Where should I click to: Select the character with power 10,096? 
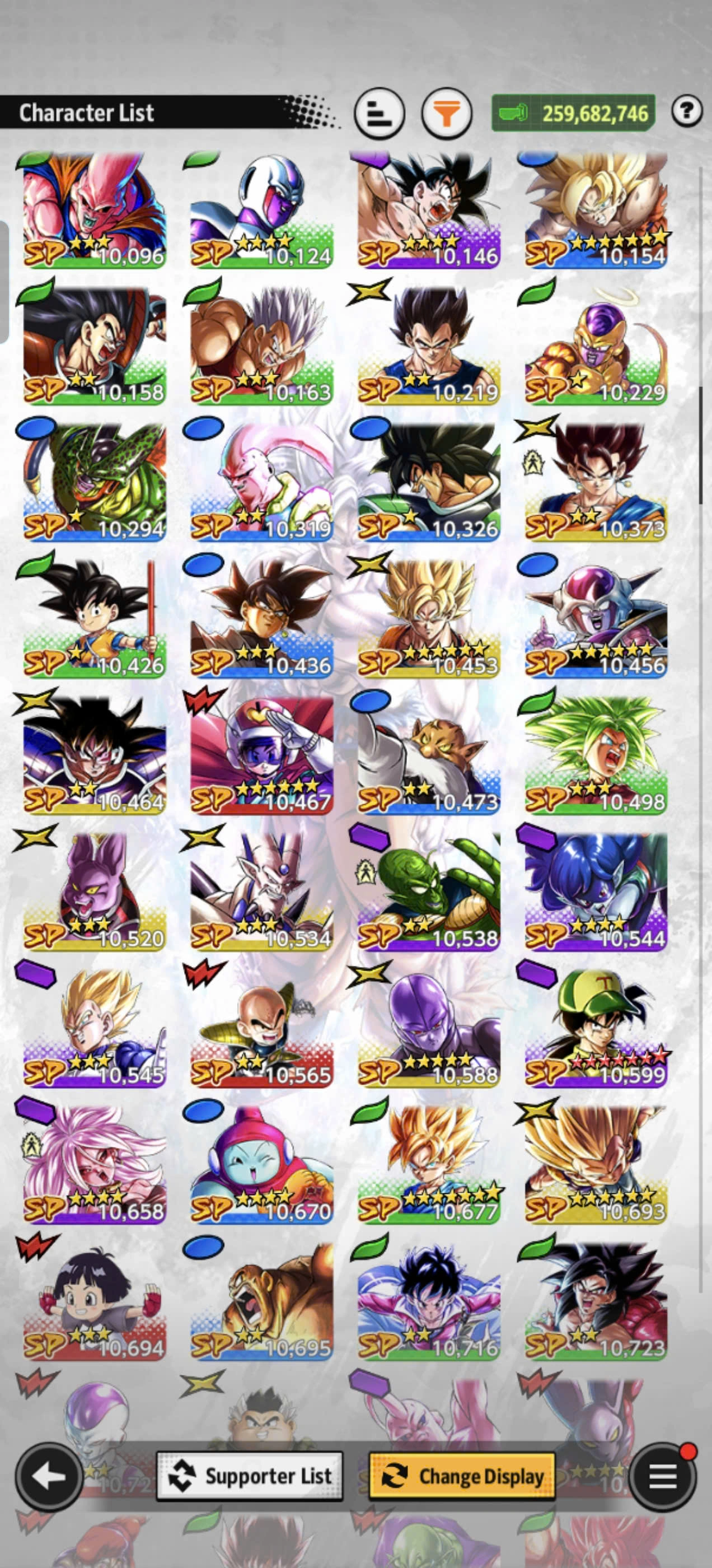95,210
